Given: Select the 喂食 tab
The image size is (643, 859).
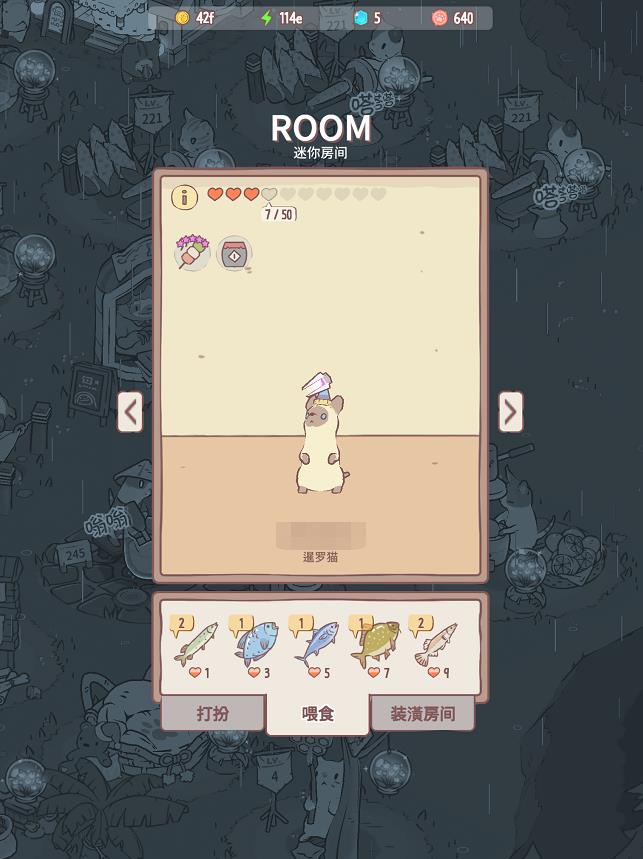Looking at the screenshot, I should [318, 714].
